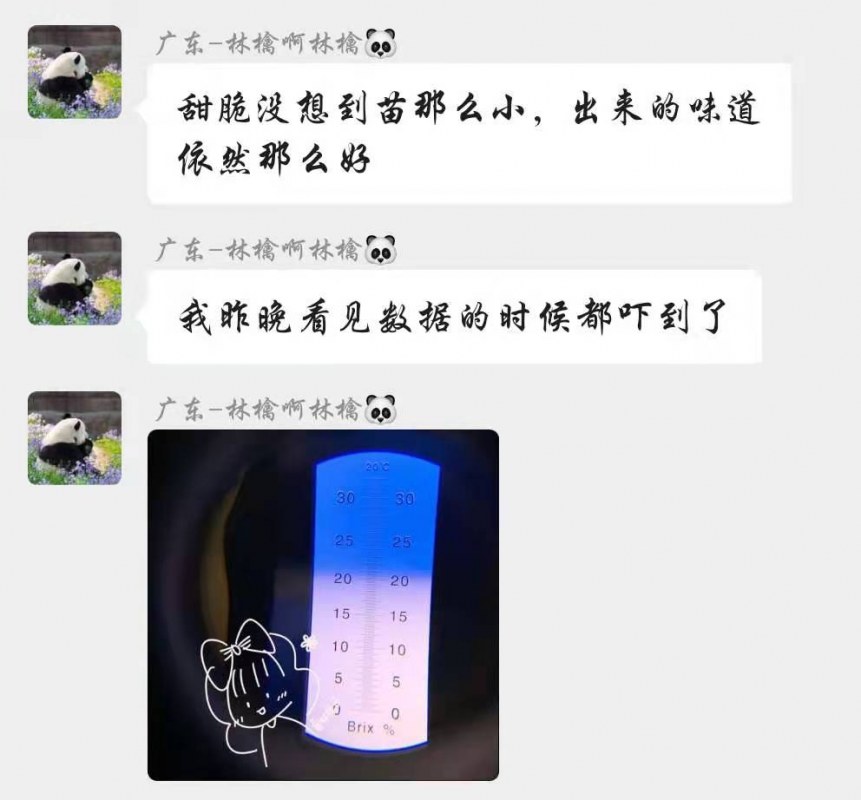Viewport: 861px width, 800px height.
Task: Open sender's avatar beside the 甜脆没想到 message
Action: coord(74,72)
